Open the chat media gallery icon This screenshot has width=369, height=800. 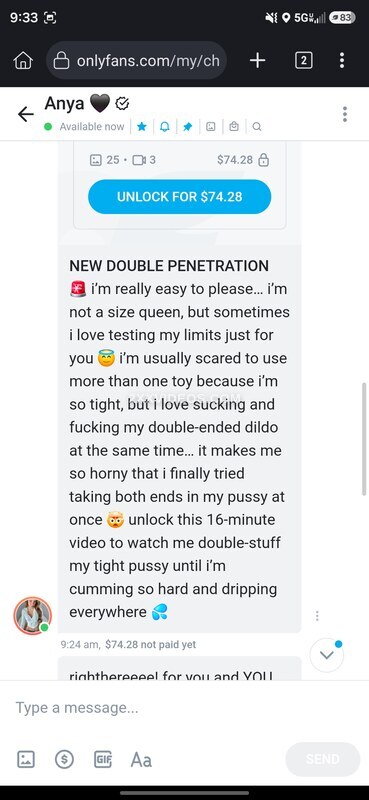[210, 127]
